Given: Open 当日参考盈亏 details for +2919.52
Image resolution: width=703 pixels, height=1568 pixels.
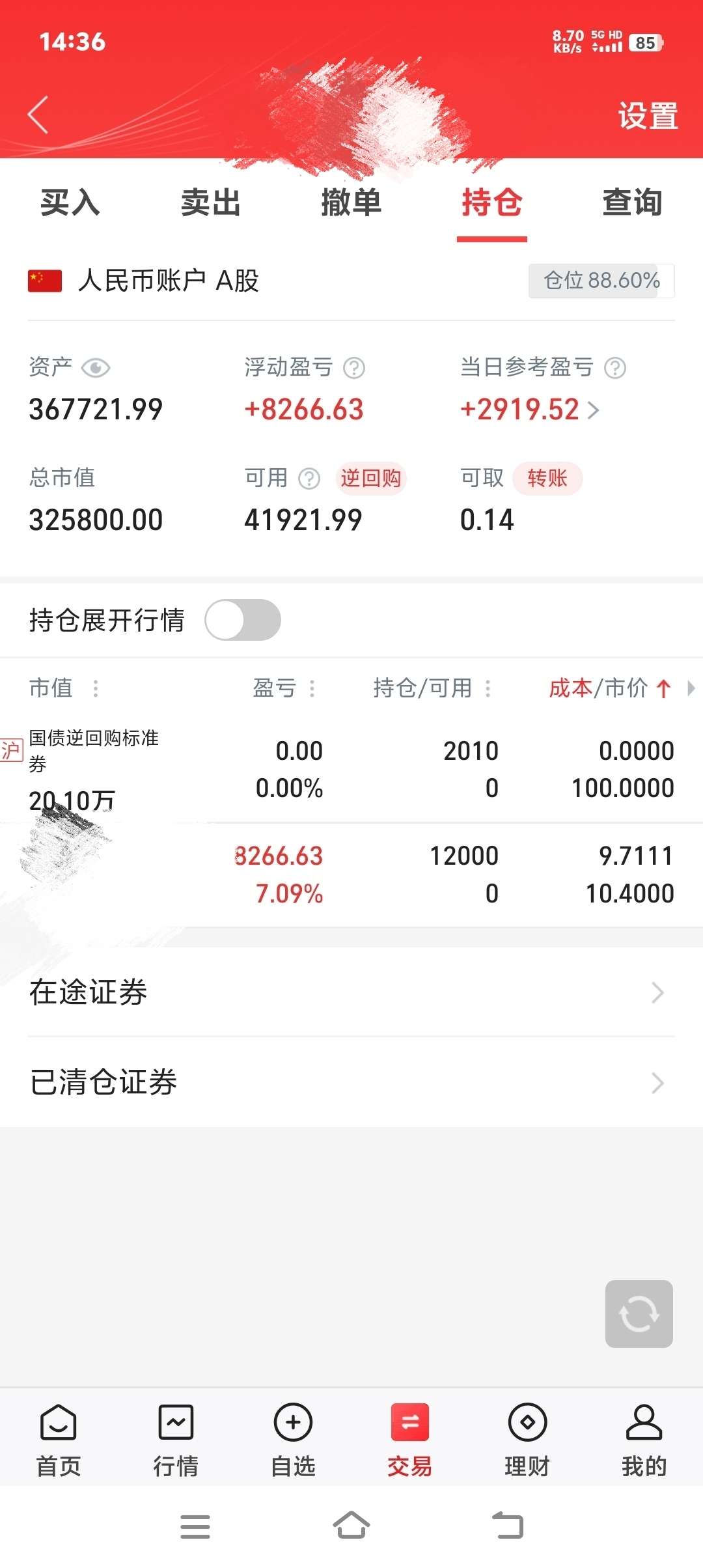Looking at the screenshot, I should [529, 410].
